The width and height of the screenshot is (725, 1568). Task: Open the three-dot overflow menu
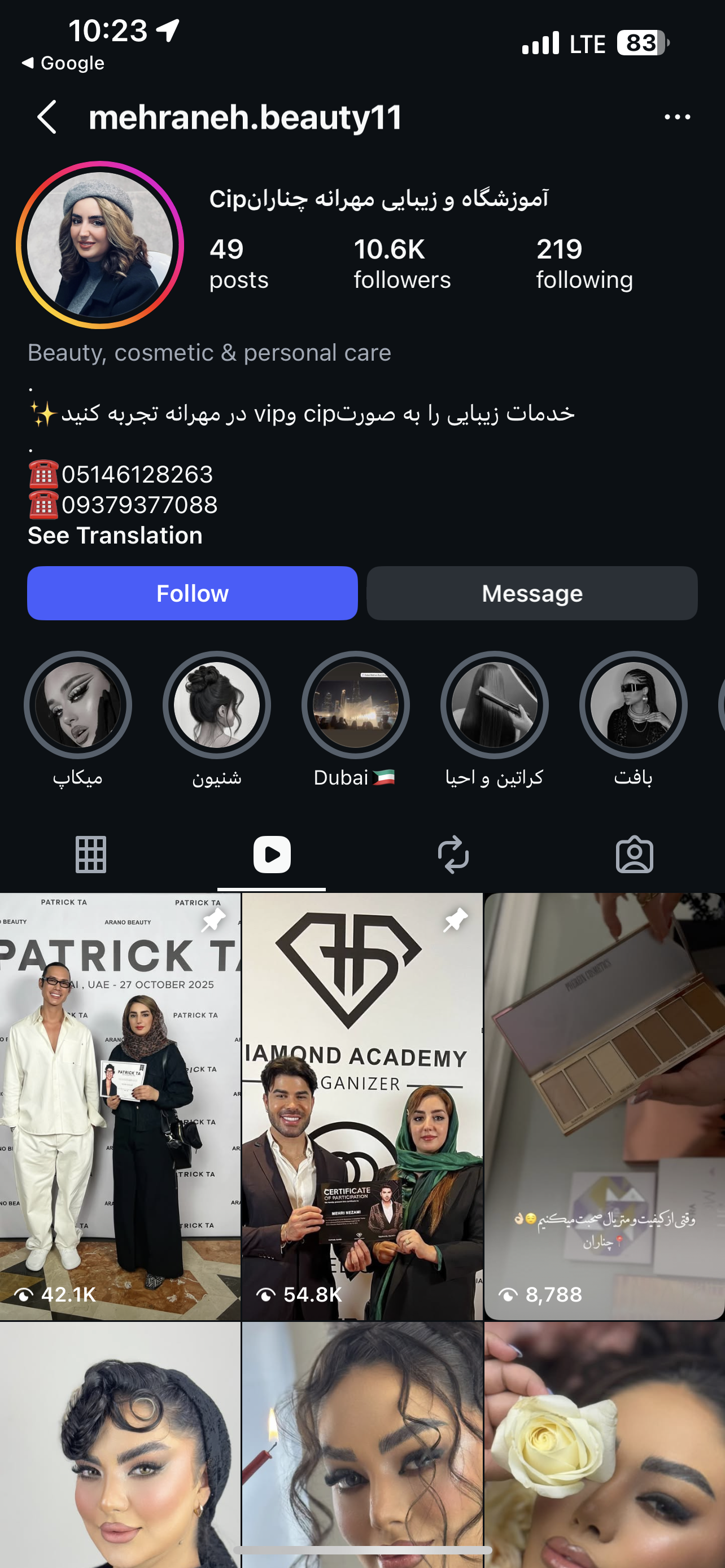[677, 117]
